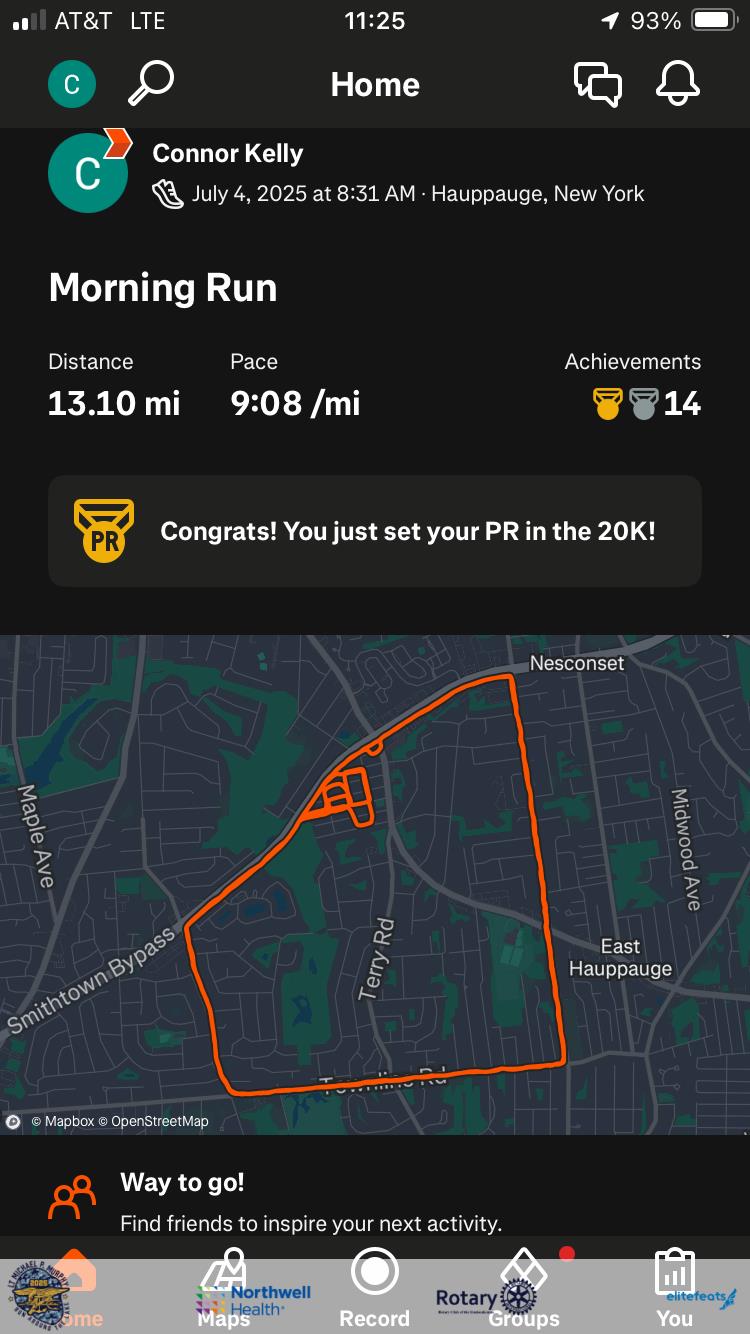The image size is (750, 1334).
Task: Switch to the Groups tab
Action: [x=524, y=1289]
